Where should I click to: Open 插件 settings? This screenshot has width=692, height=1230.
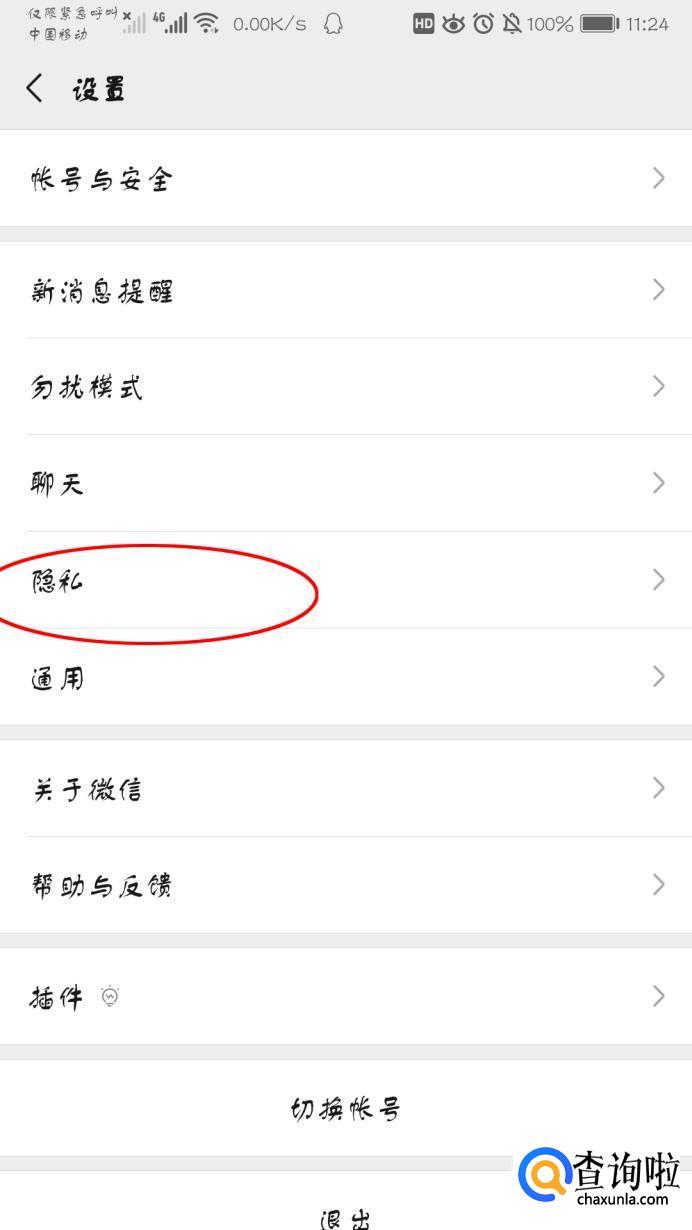tap(346, 996)
